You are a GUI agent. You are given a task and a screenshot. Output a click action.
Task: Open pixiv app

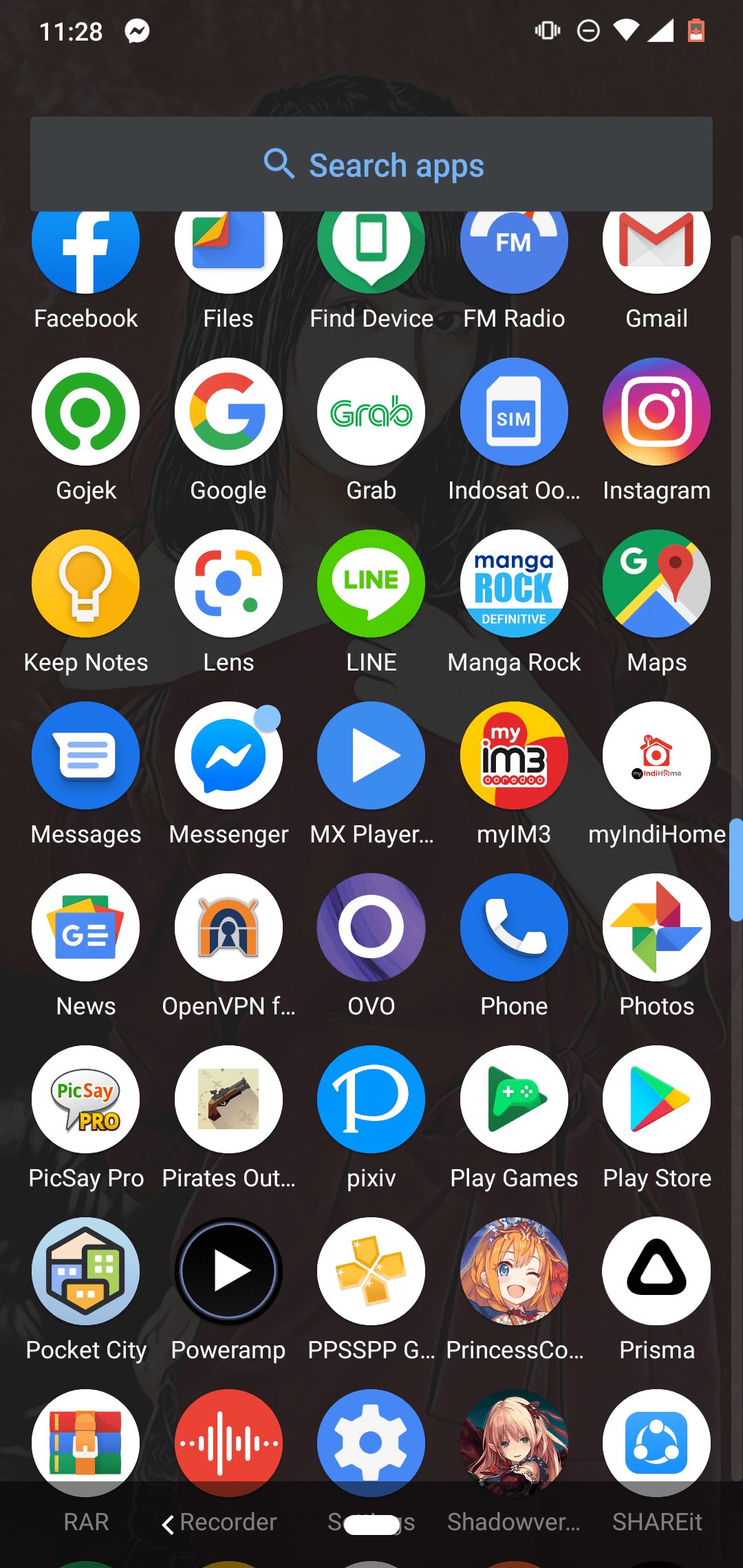coord(371,1100)
